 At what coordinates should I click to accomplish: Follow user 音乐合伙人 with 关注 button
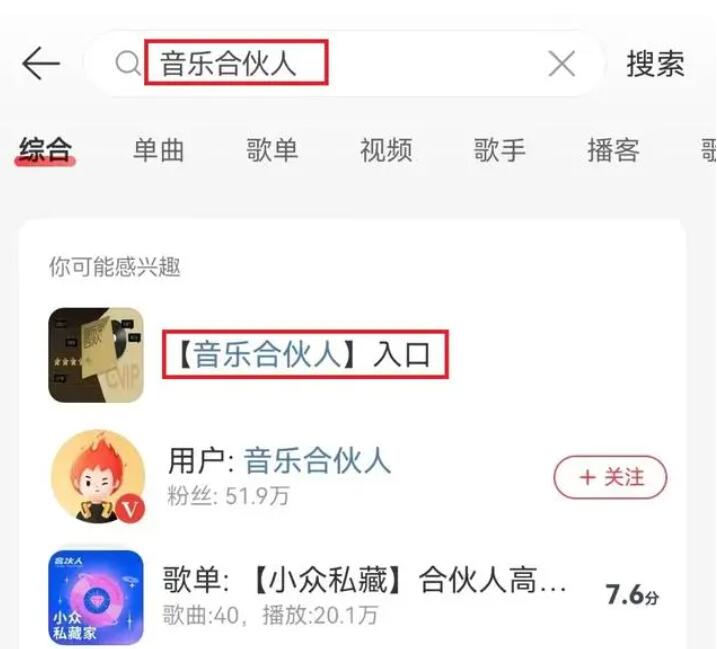(x=610, y=477)
